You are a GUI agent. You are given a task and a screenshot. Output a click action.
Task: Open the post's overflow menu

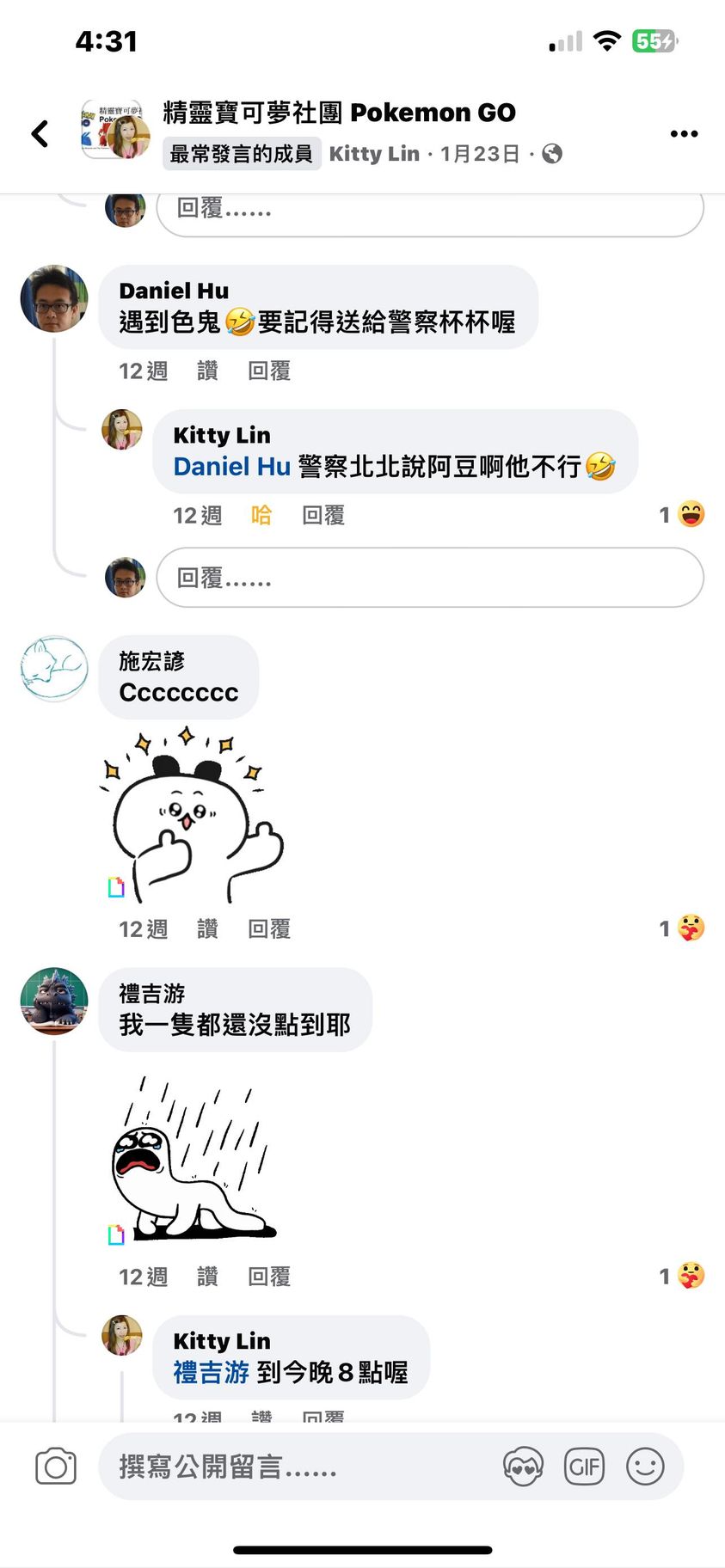pyautogui.click(x=684, y=133)
